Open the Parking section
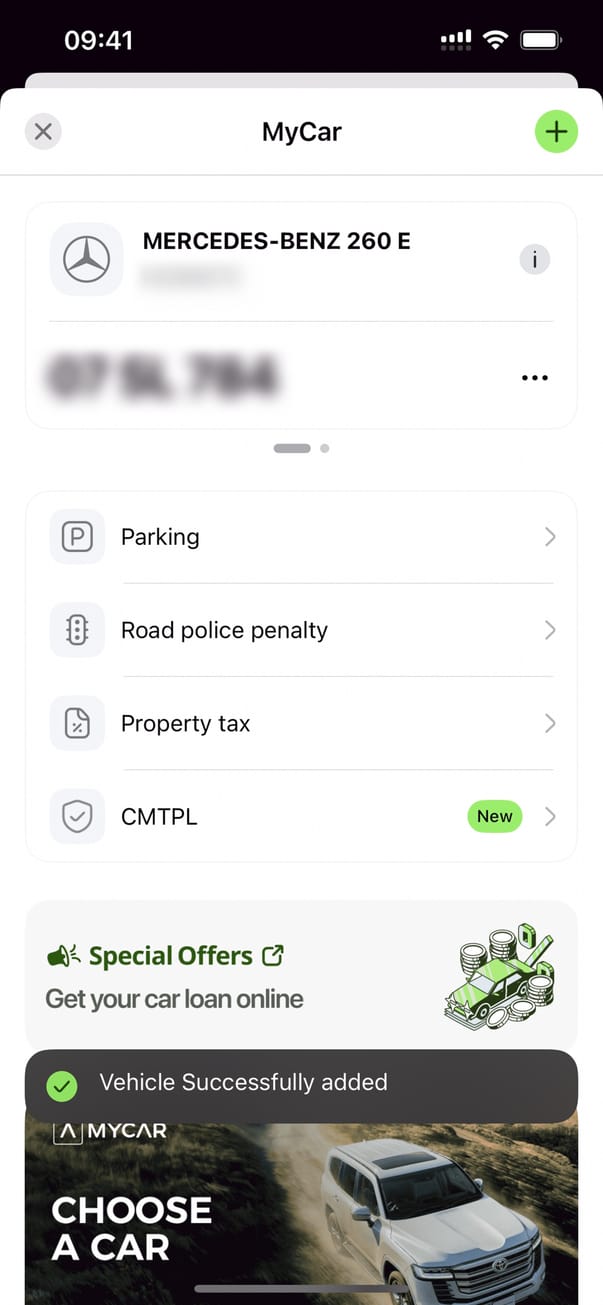Screen dimensions: 603x1305 click(x=301, y=537)
